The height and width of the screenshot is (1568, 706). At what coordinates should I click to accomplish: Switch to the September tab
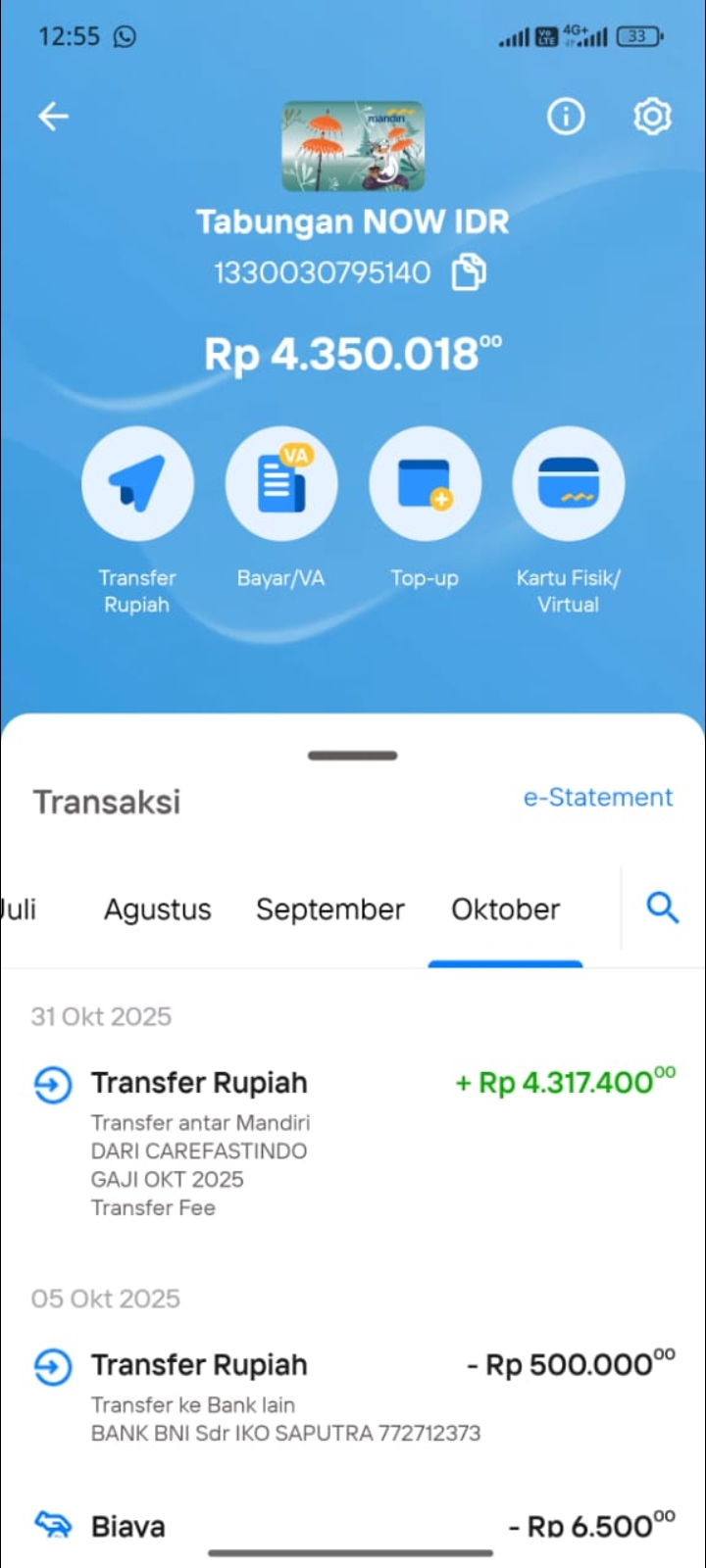pos(330,909)
